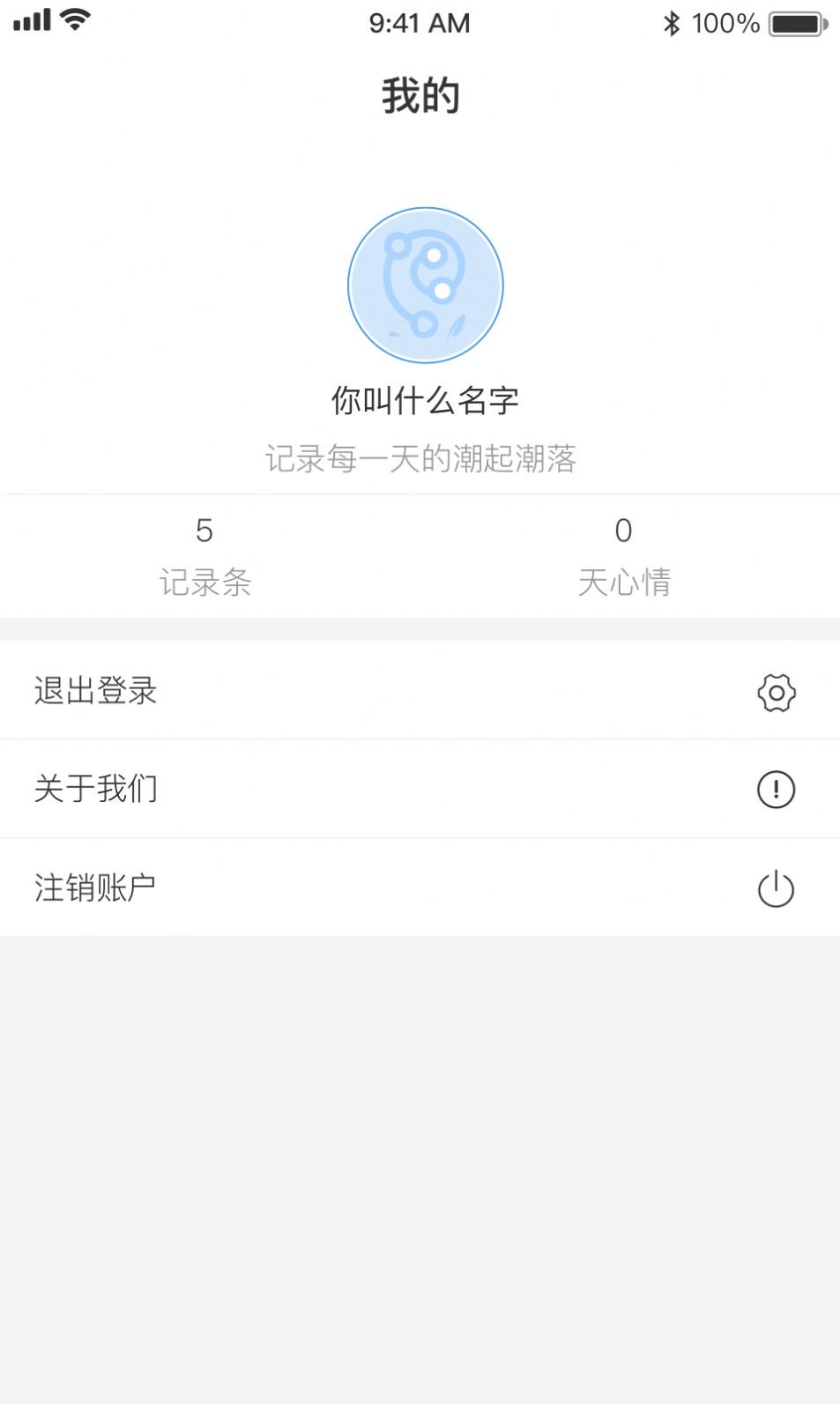This screenshot has width=840, height=1404.
Task: Tap the signature text 记录每一天的潮起潮落
Action: point(421,459)
